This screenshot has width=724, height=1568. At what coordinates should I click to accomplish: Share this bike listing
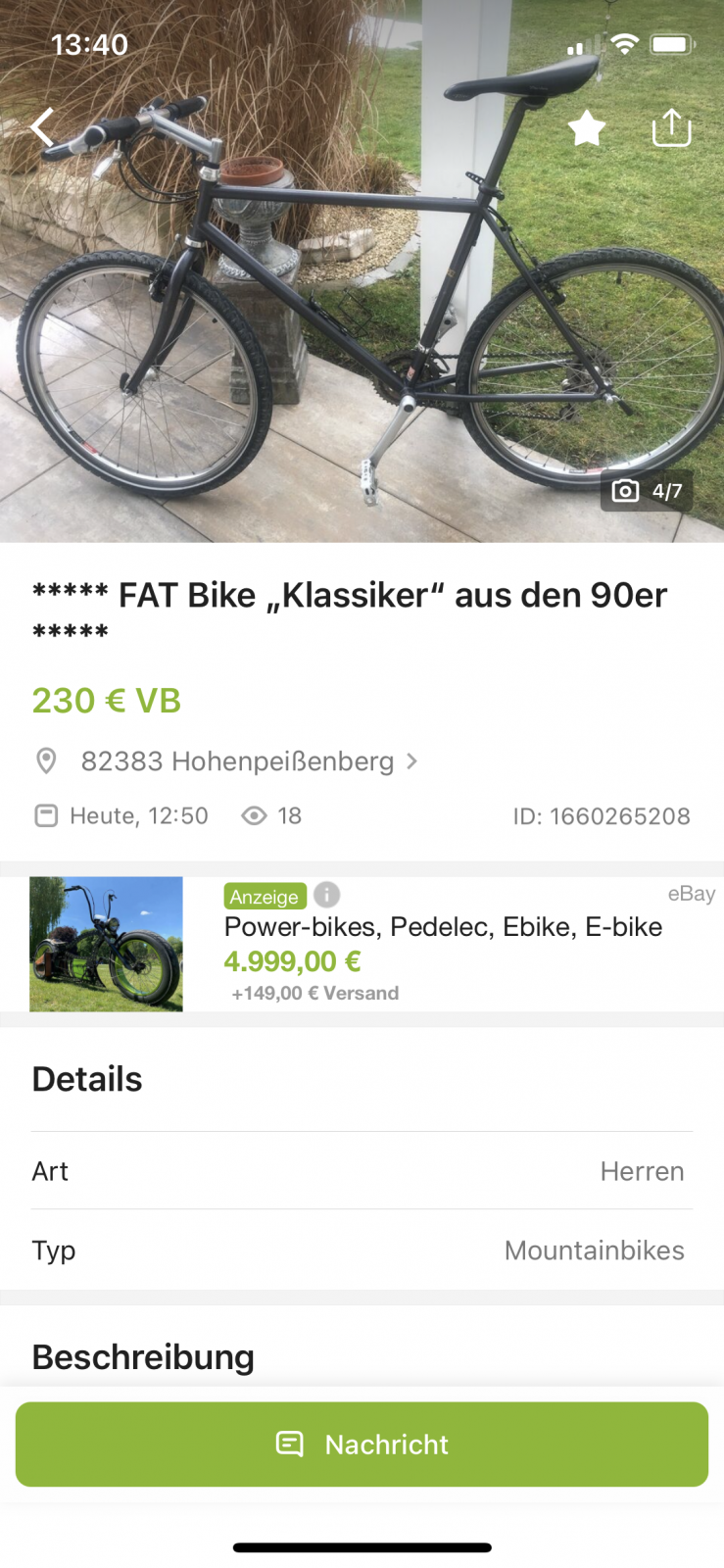671,127
